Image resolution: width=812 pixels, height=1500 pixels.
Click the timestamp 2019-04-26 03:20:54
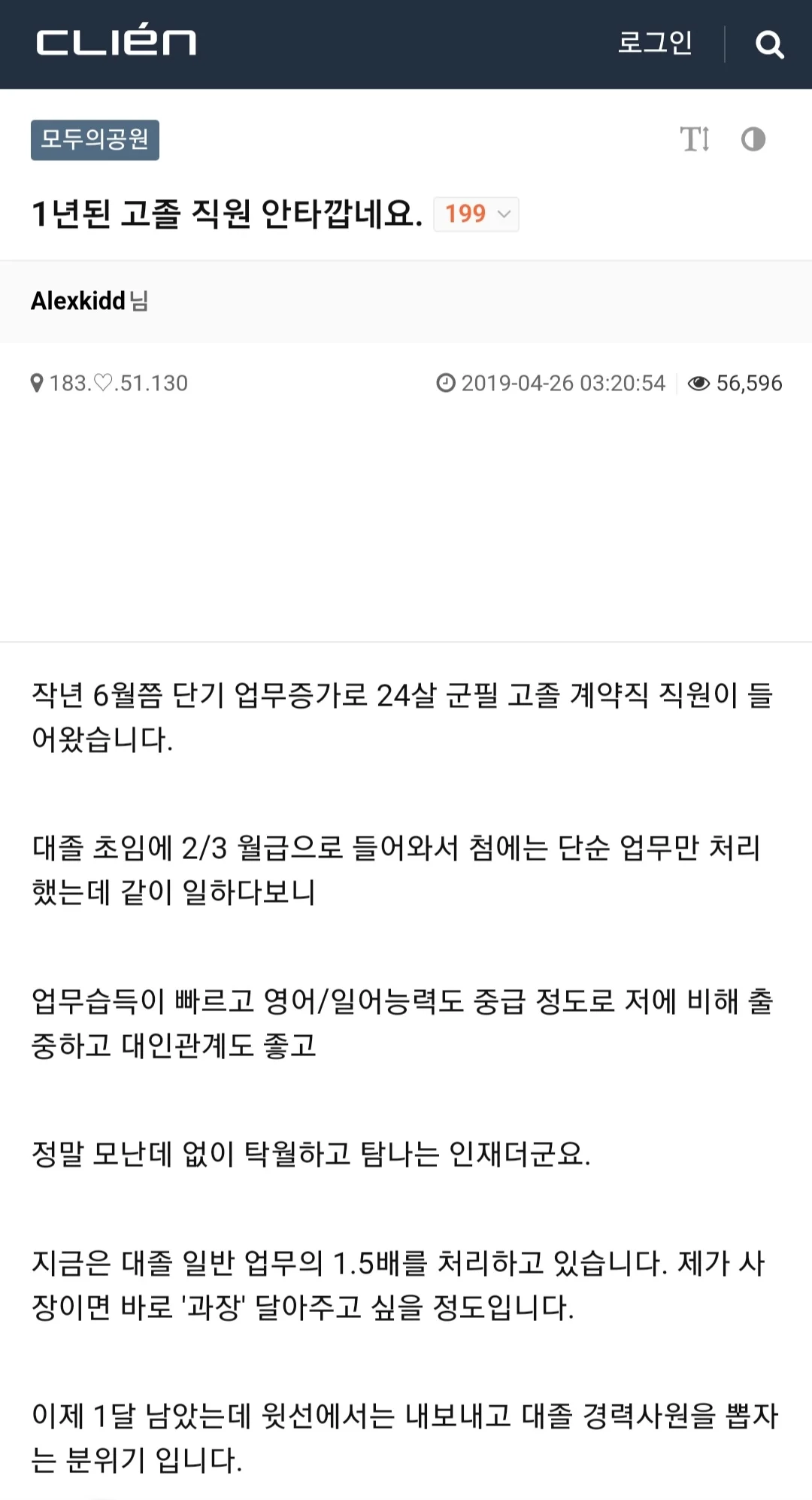click(564, 384)
